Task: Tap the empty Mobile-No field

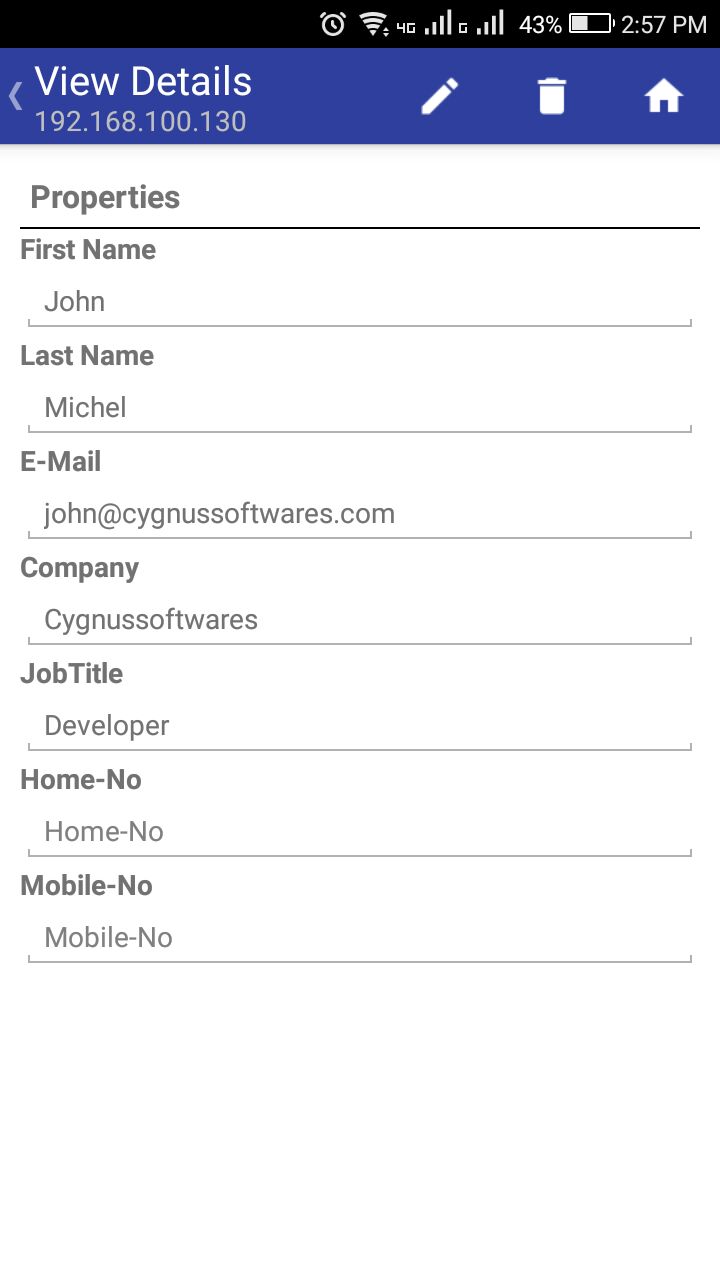Action: (x=360, y=938)
